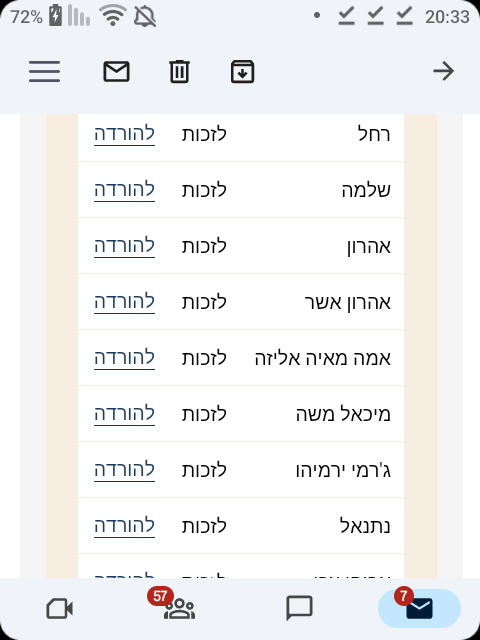Image resolution: width=480 pixels, height=640 pixels.
Task: Open the להורדה link for שלמה
Action: (x=124, y=190)
